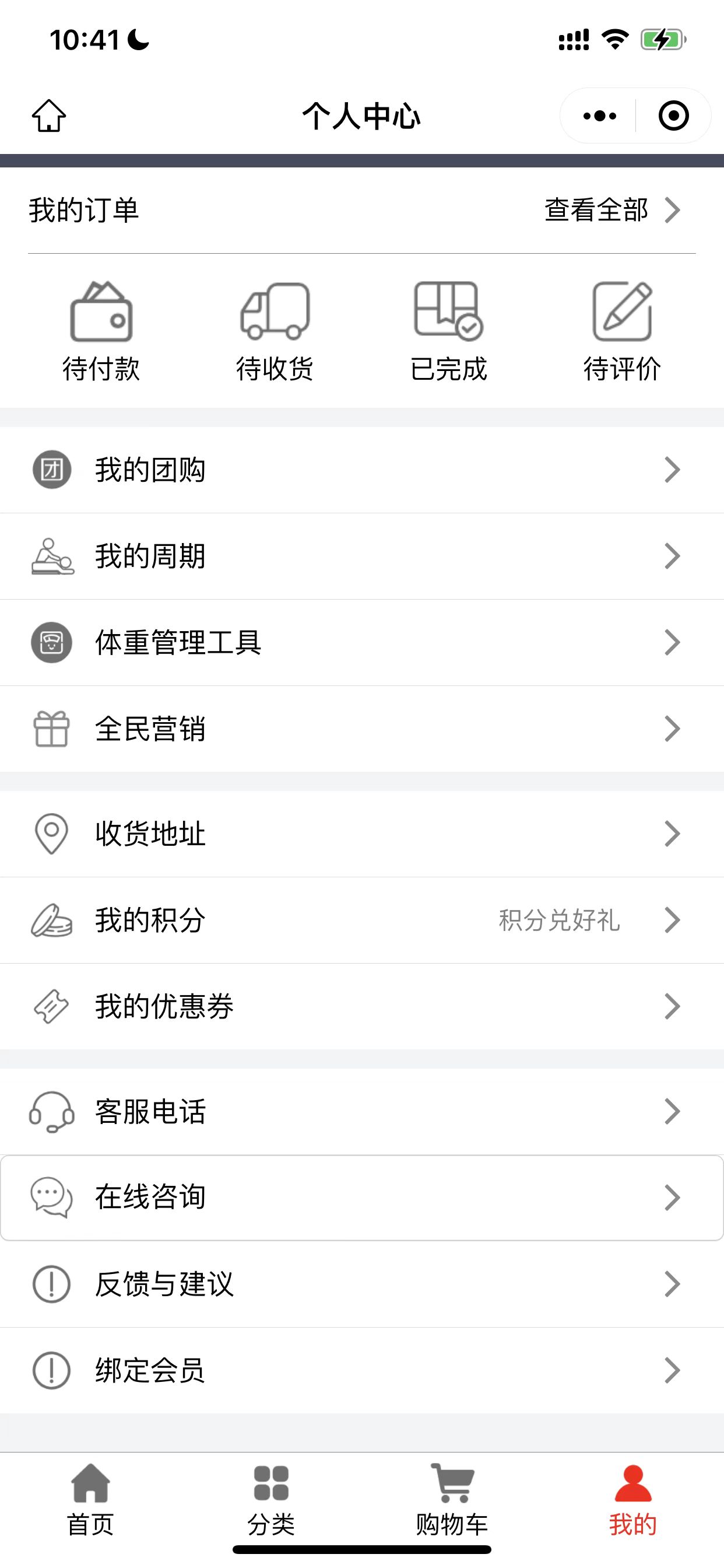Open 客服电话 customer service phone
This screenshot has height=1568, width=724.
(362, 1111)
